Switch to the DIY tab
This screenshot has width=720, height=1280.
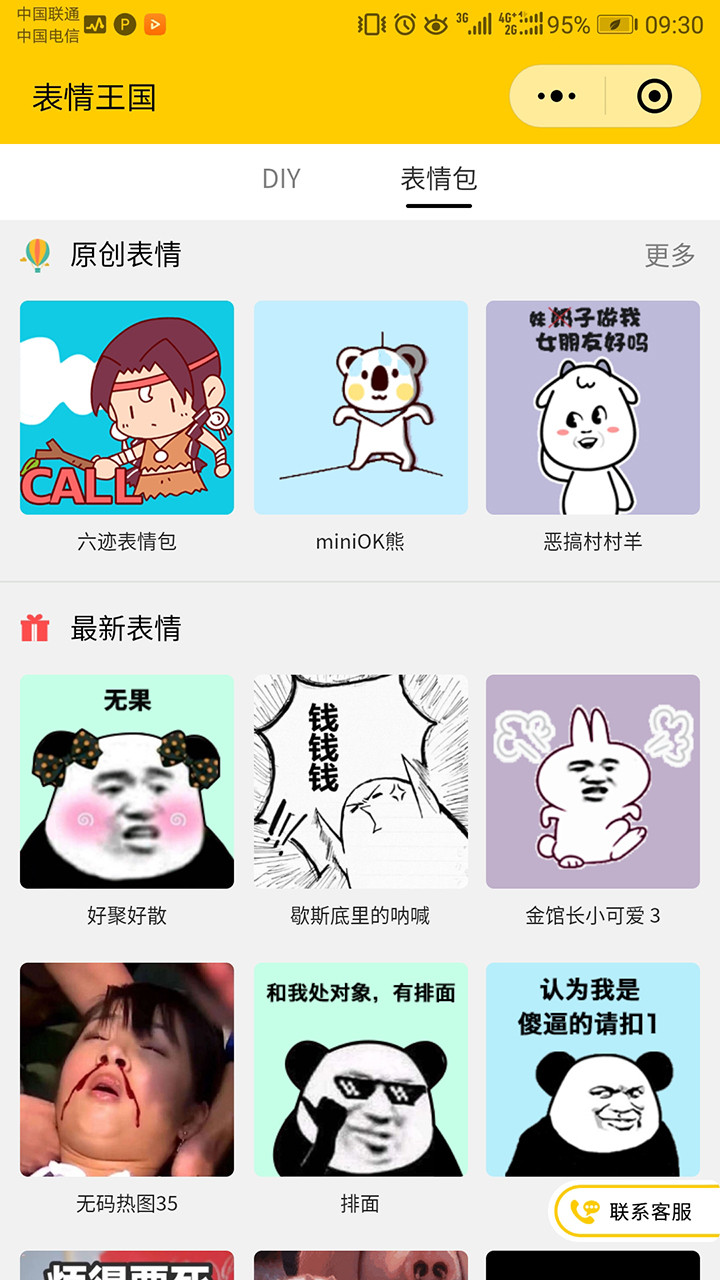coord(281,179)
